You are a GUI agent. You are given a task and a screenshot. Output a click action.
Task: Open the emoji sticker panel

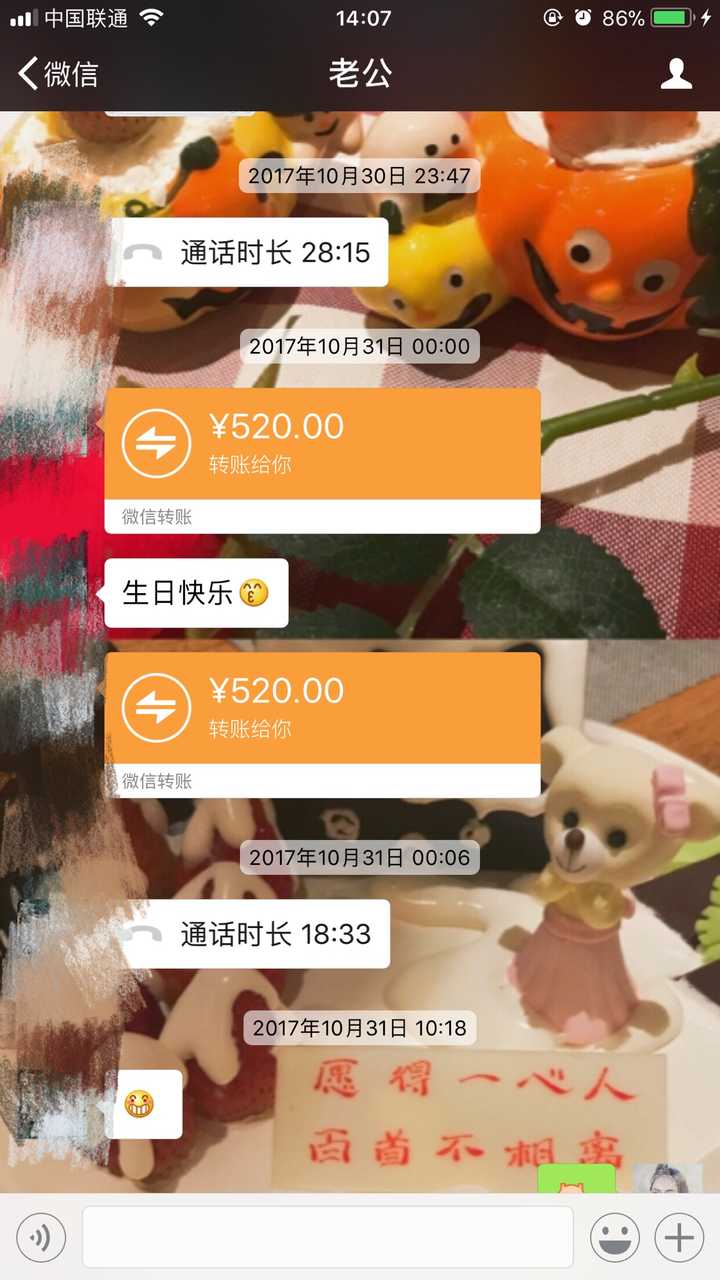point(614,1238)
